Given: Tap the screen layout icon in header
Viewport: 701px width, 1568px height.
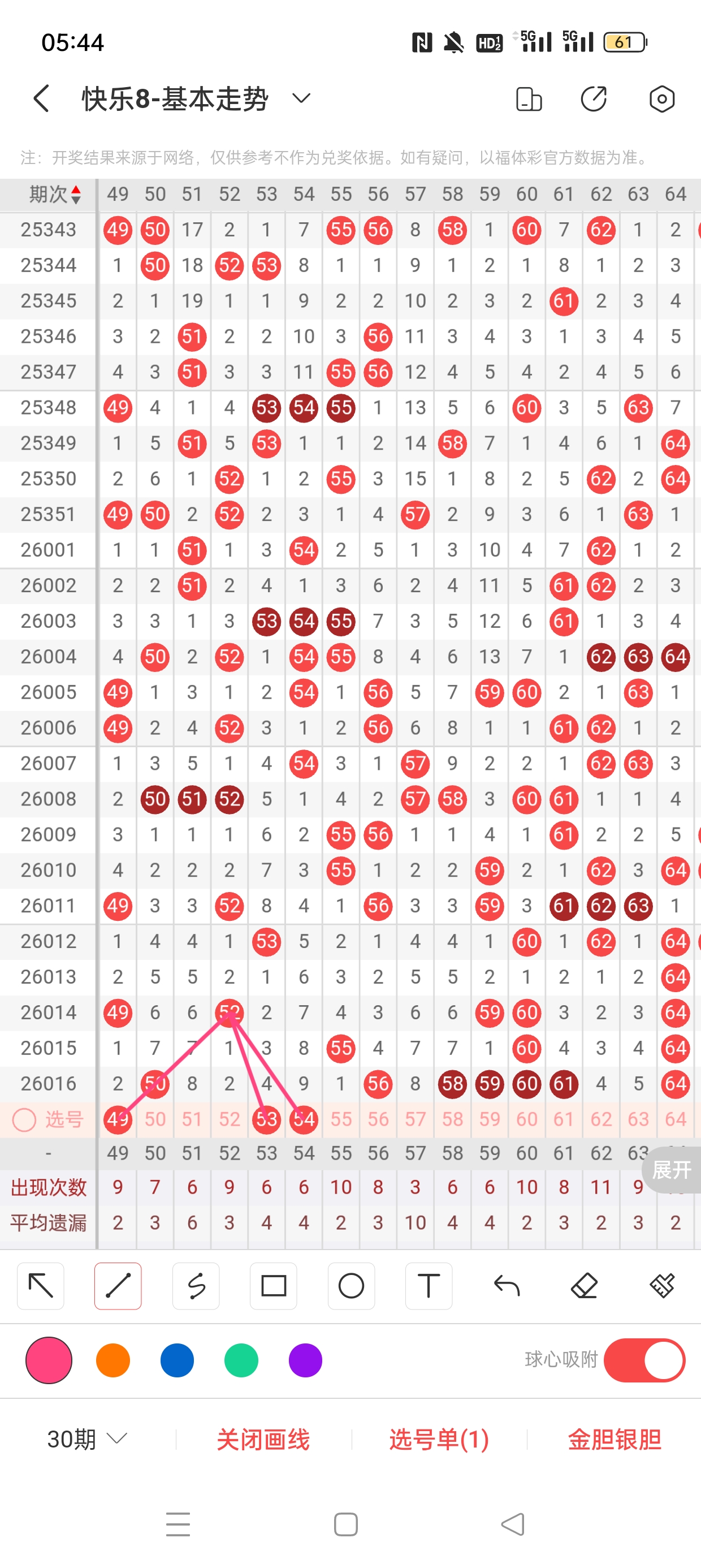Looking at the screenshot, I should [528, 98].
